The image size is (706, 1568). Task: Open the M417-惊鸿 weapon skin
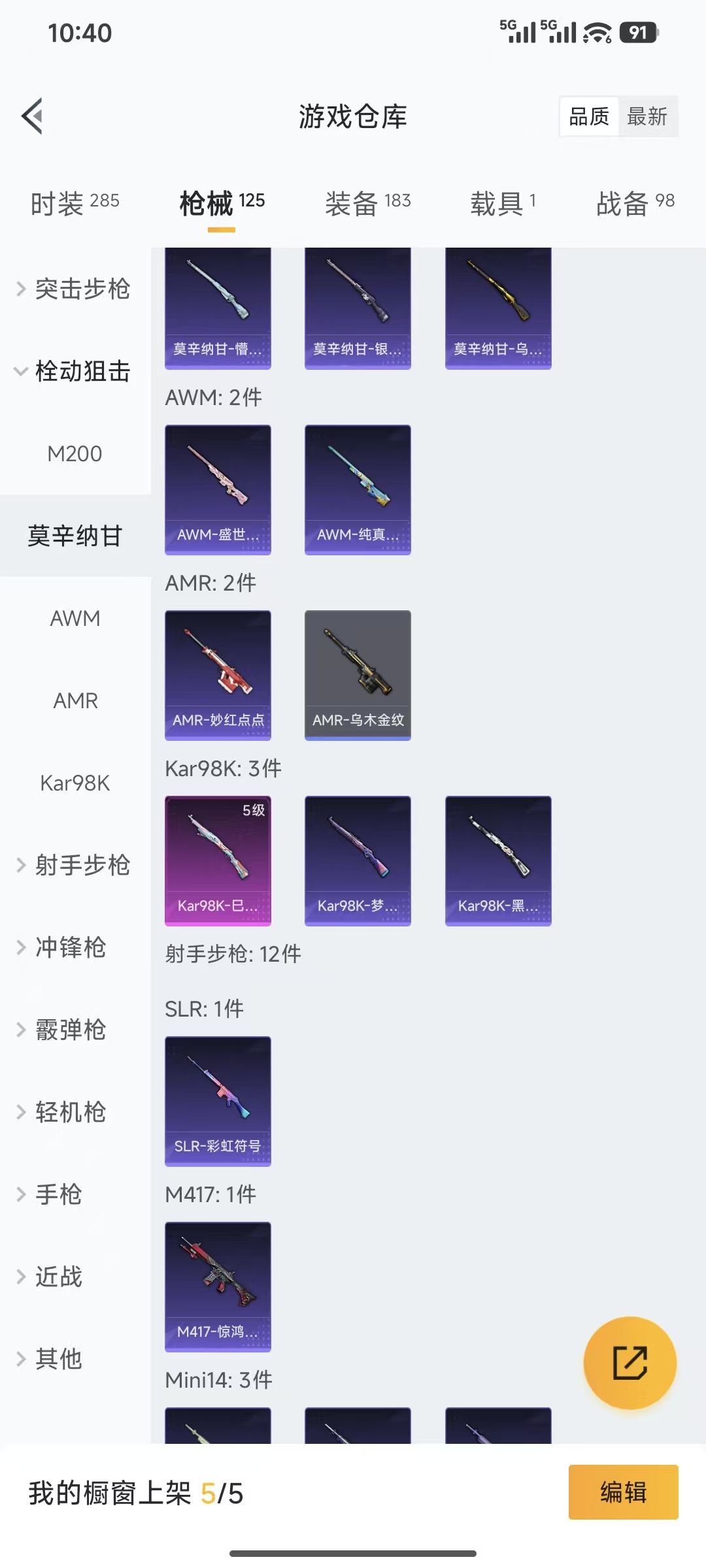point(218,1288)
